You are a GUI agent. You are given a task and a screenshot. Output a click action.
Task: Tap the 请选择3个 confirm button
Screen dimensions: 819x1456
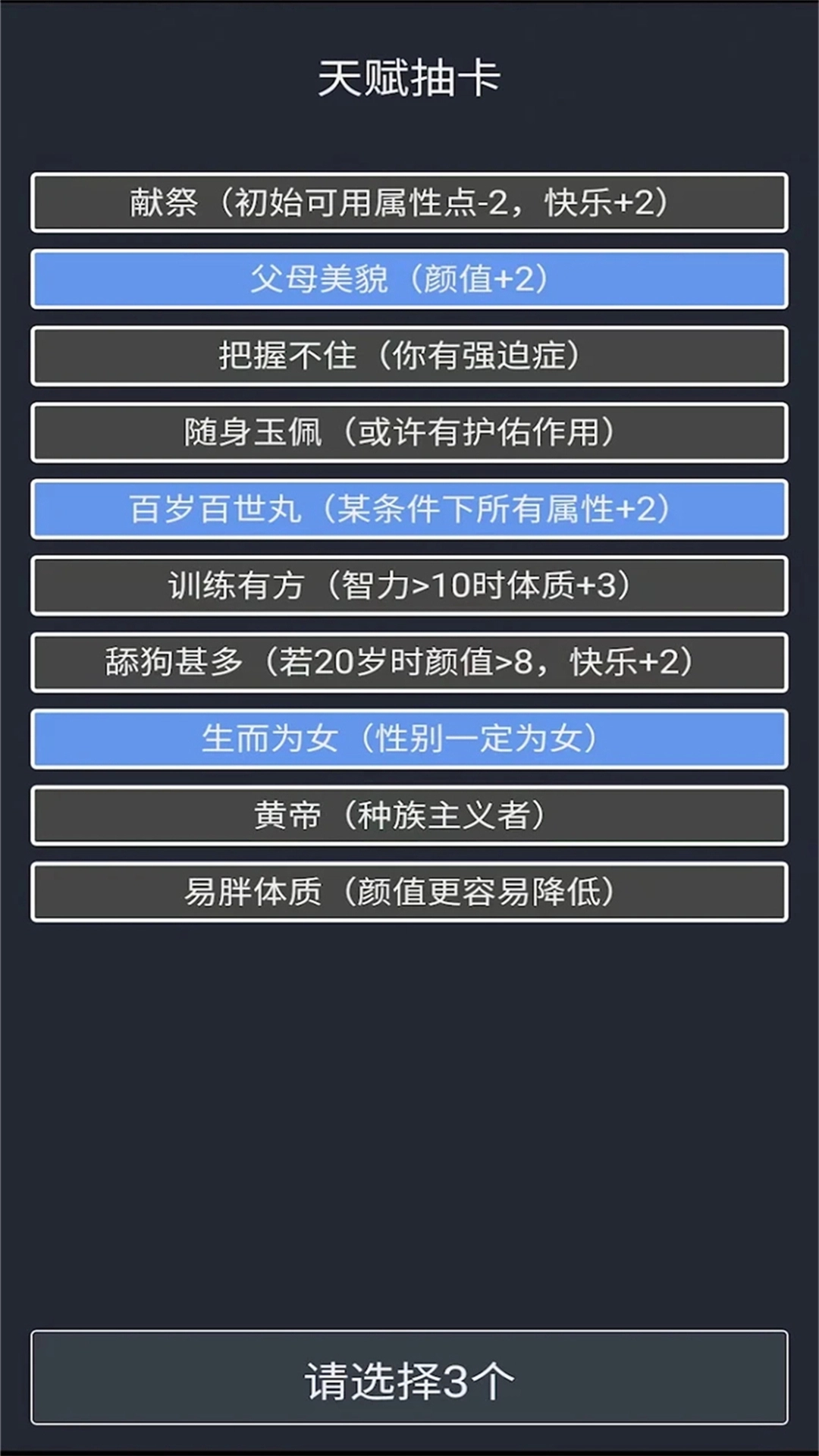pos(409,1378)
